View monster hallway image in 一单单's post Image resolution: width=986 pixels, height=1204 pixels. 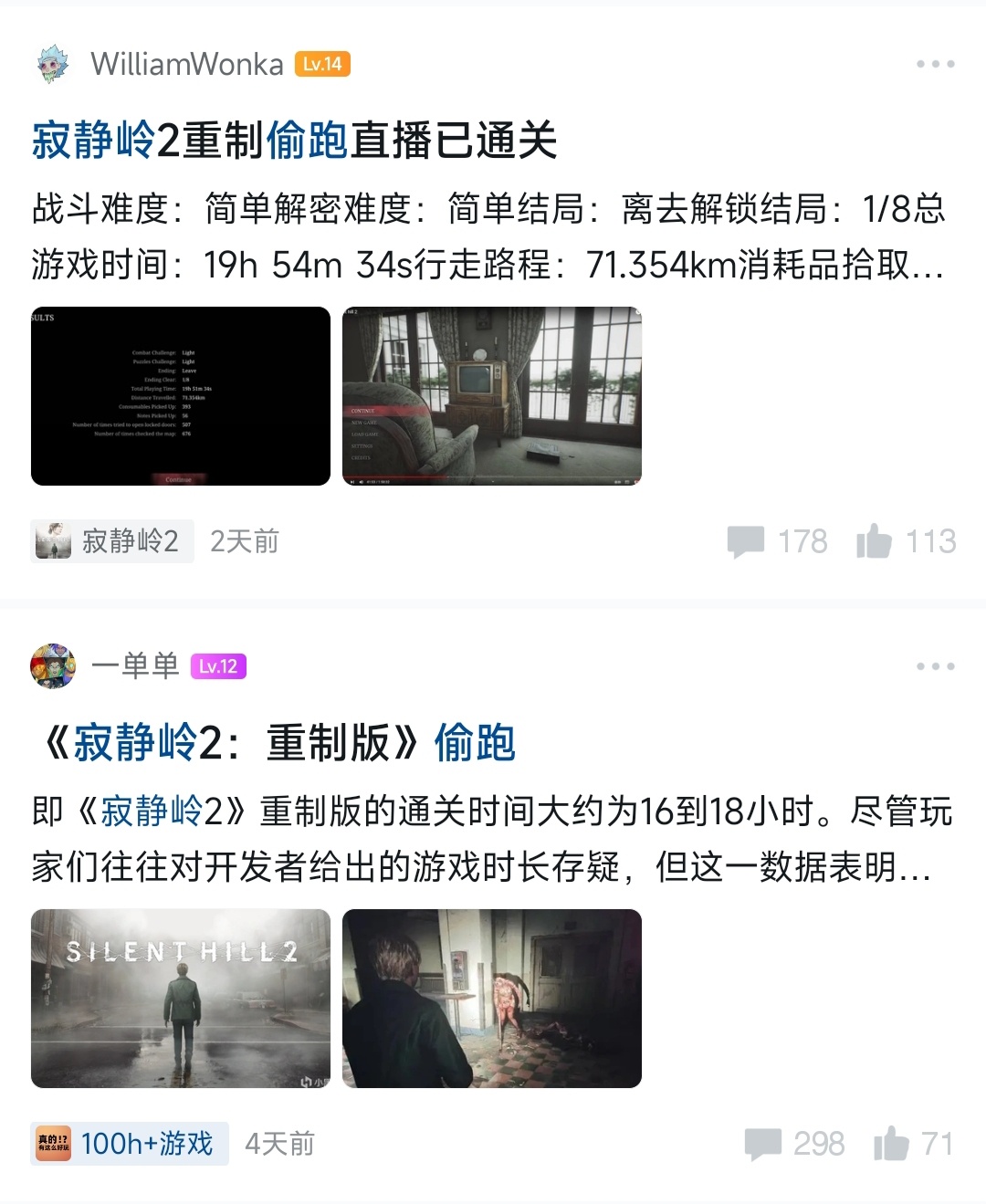pyautogui.click(x=491, y=999)
